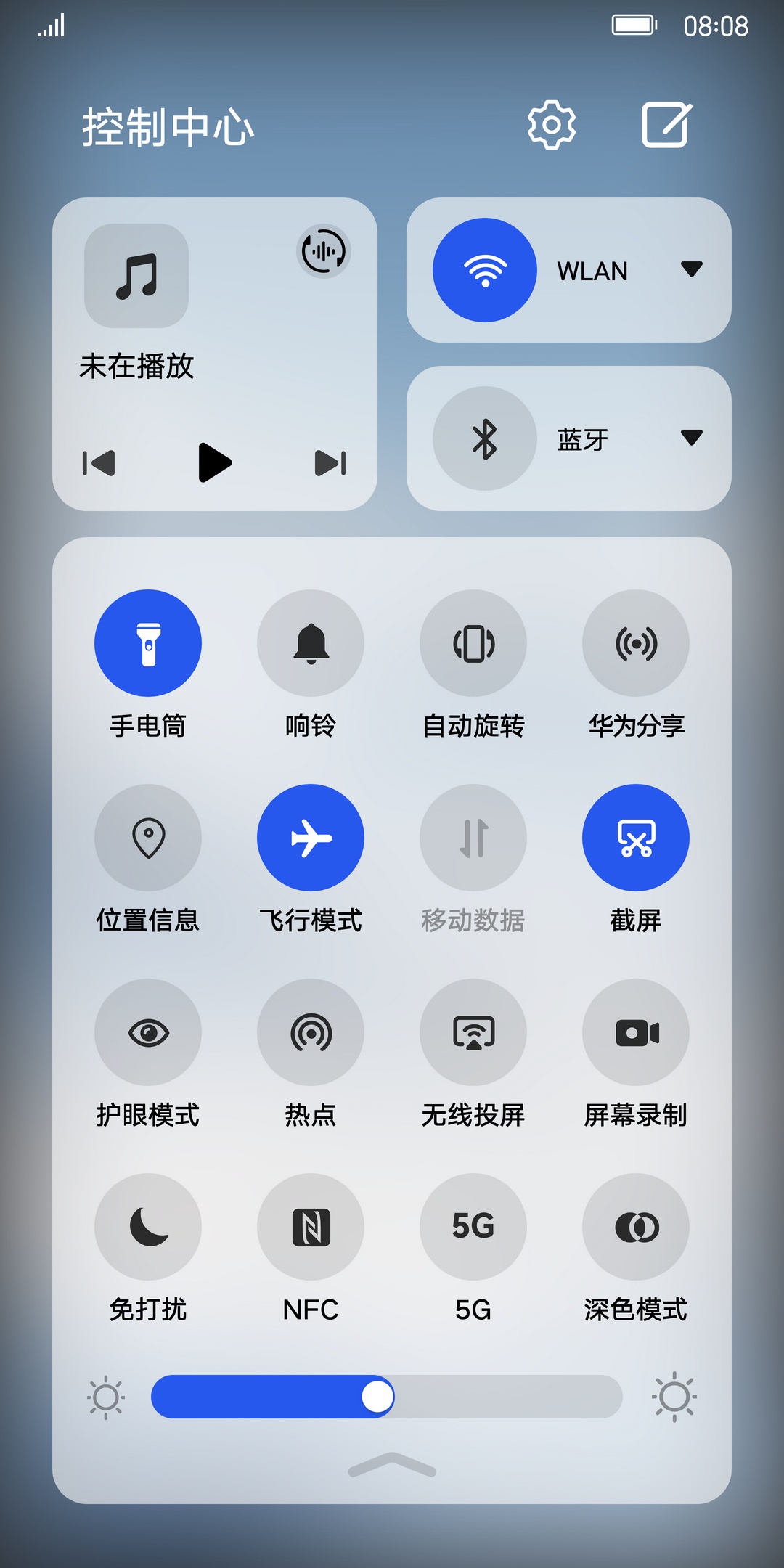This screenshot has height=1568, width=784.
Task: Enable 华为分享 Huawei Share
Action: pyautogui.click(x=636, y=643)
